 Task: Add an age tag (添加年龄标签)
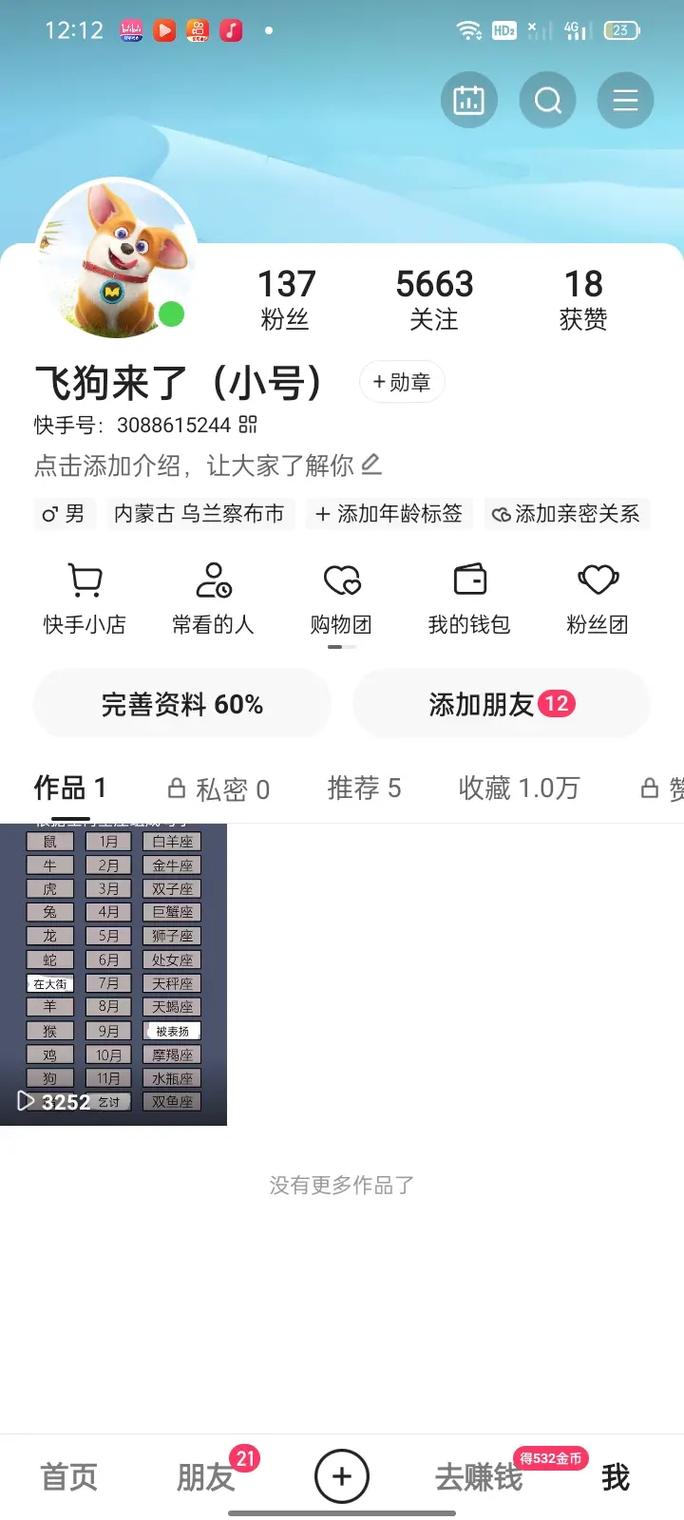389,514
